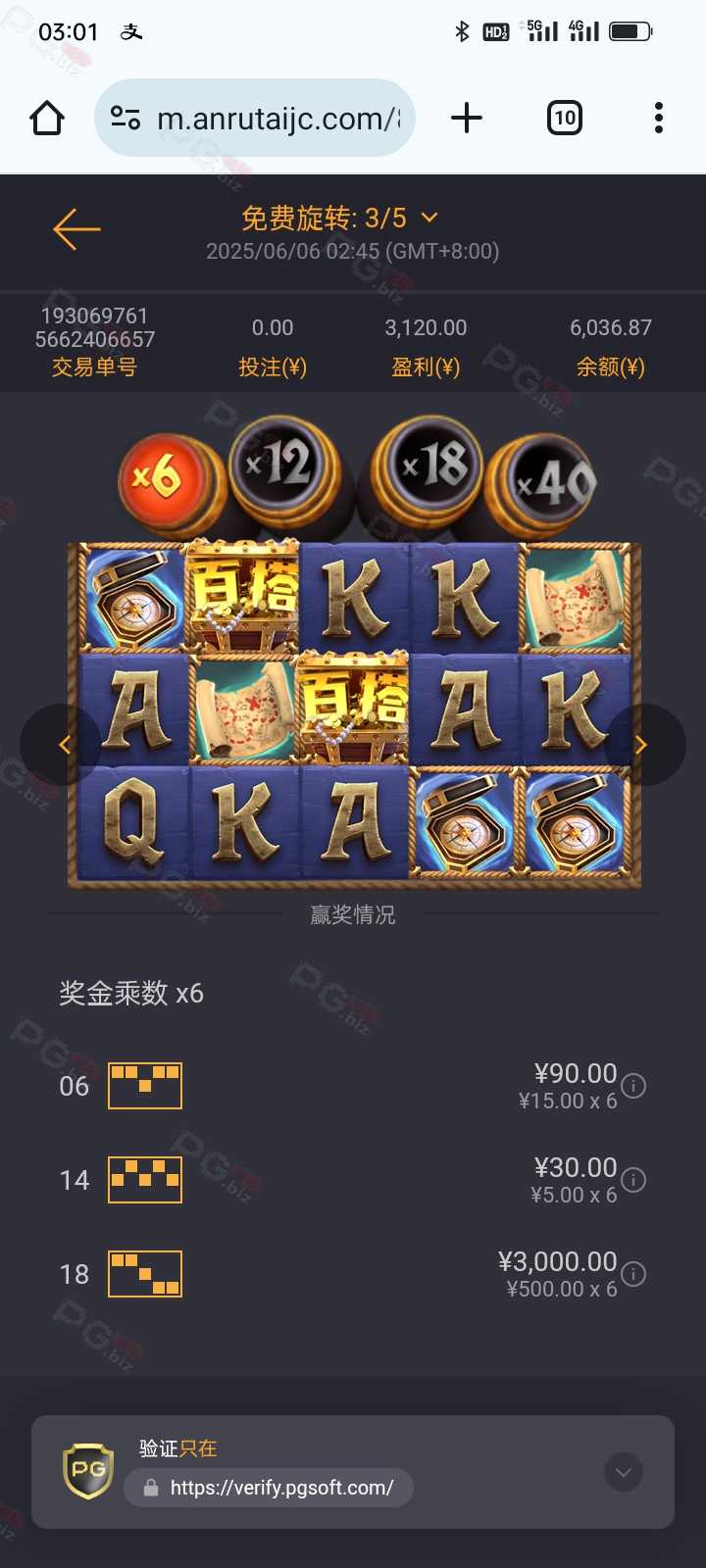Tap the m.anrutaijc.com address bar
The image size is (706, 1568).
pyautogui.click(x=255, y=118)
